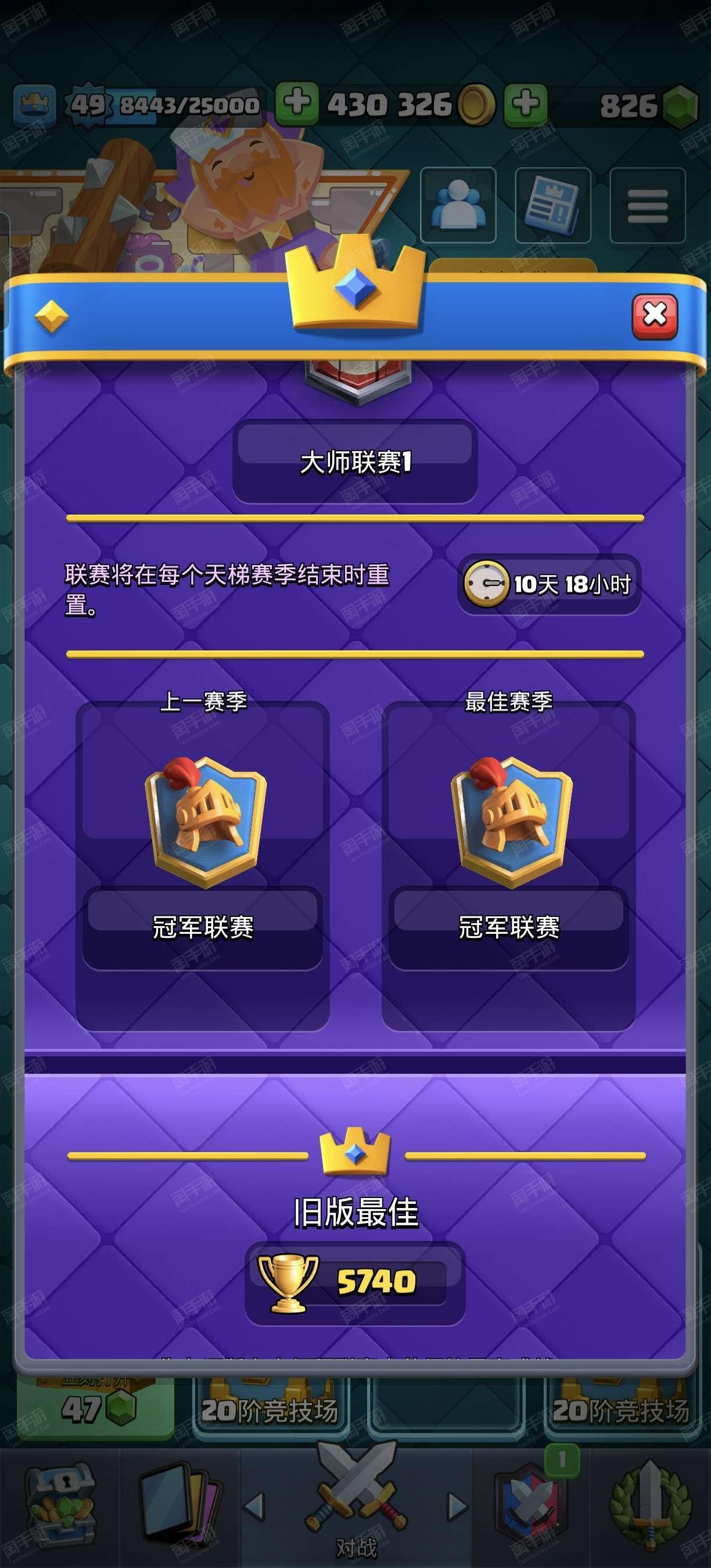The width and height of the screenshot is (711, 1568).
Task: Switch to the 对战 battle tab
Action: pyautogui.click(x=356, y=1506)
